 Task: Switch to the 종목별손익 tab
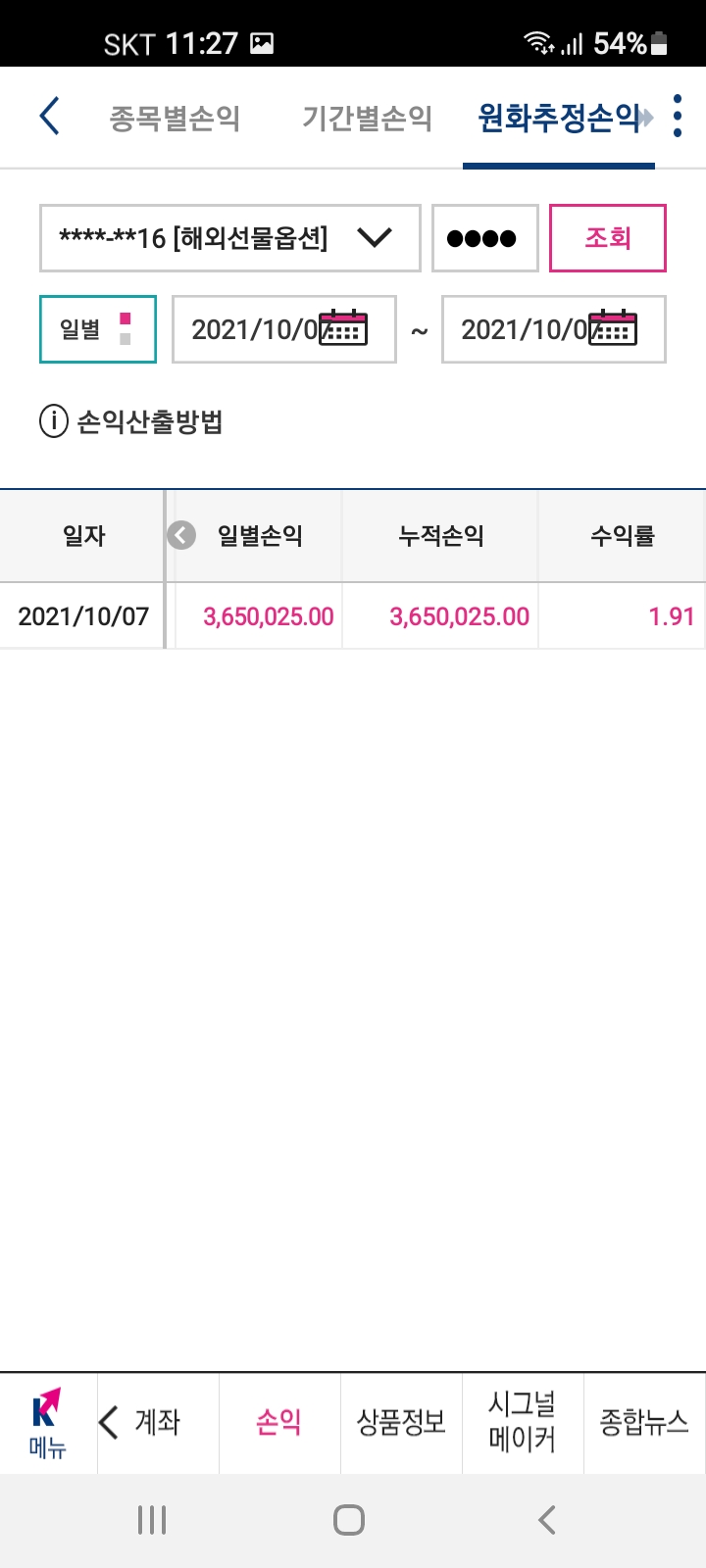175,119
